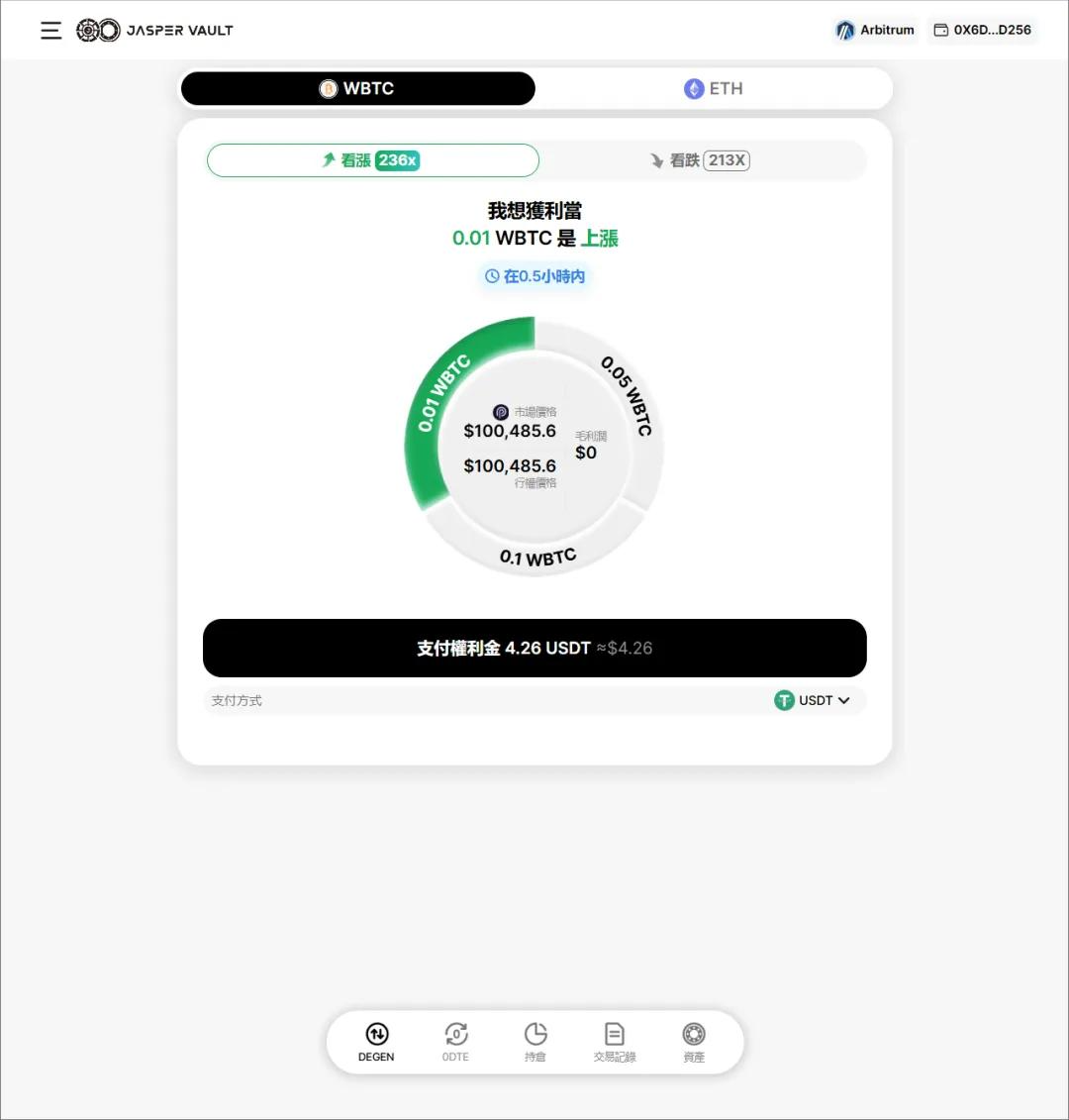Go to the DEGEN tab
This screenshot has width=1069, height=1120.
click(x=376, y=1042)
